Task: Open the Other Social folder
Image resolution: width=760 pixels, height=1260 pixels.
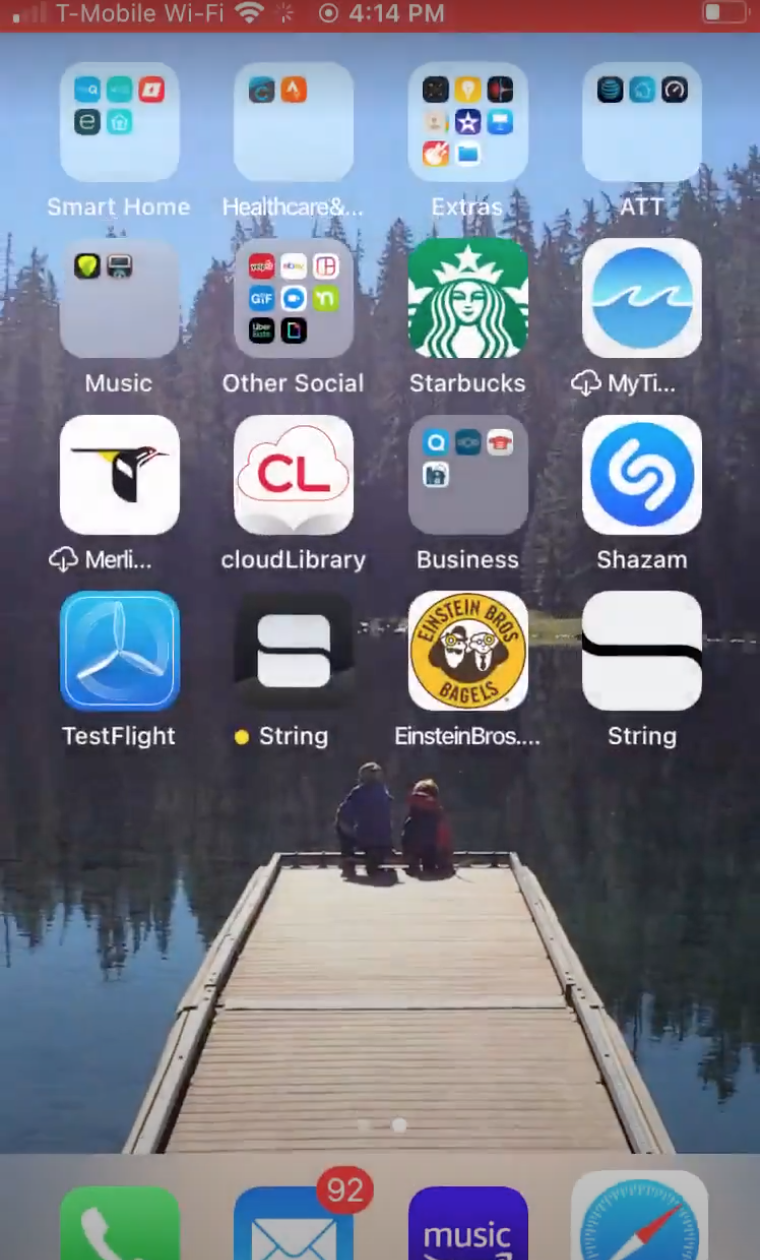Action: (x=294, y=298)
